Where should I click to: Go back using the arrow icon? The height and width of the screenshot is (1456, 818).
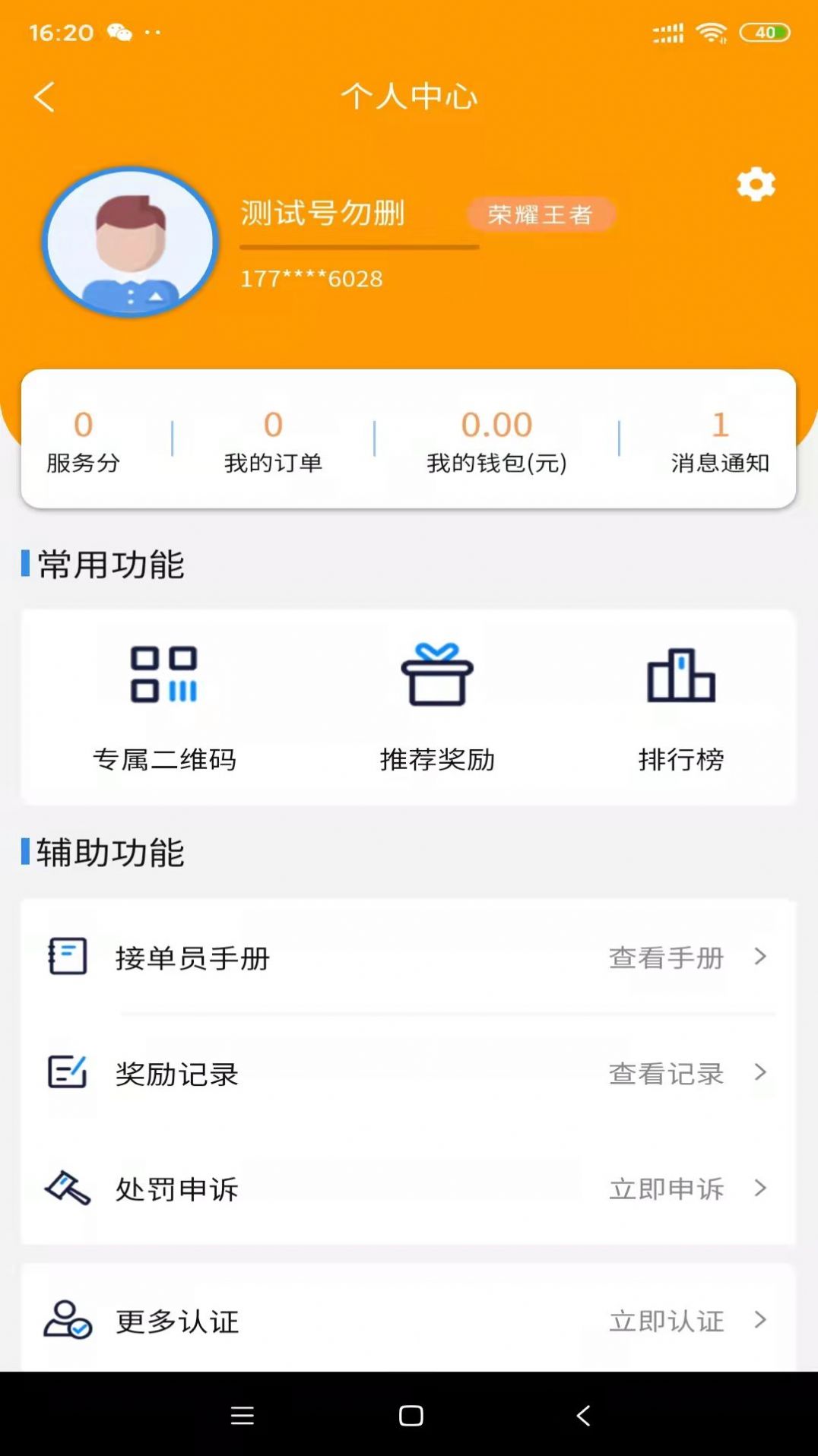(45, 97)
